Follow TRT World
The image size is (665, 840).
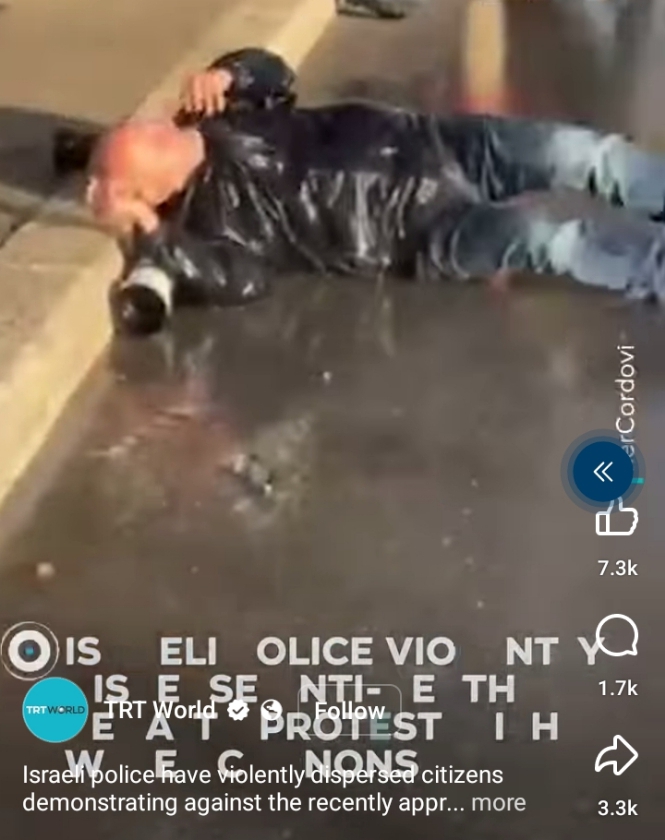click(x=349, y=711)
